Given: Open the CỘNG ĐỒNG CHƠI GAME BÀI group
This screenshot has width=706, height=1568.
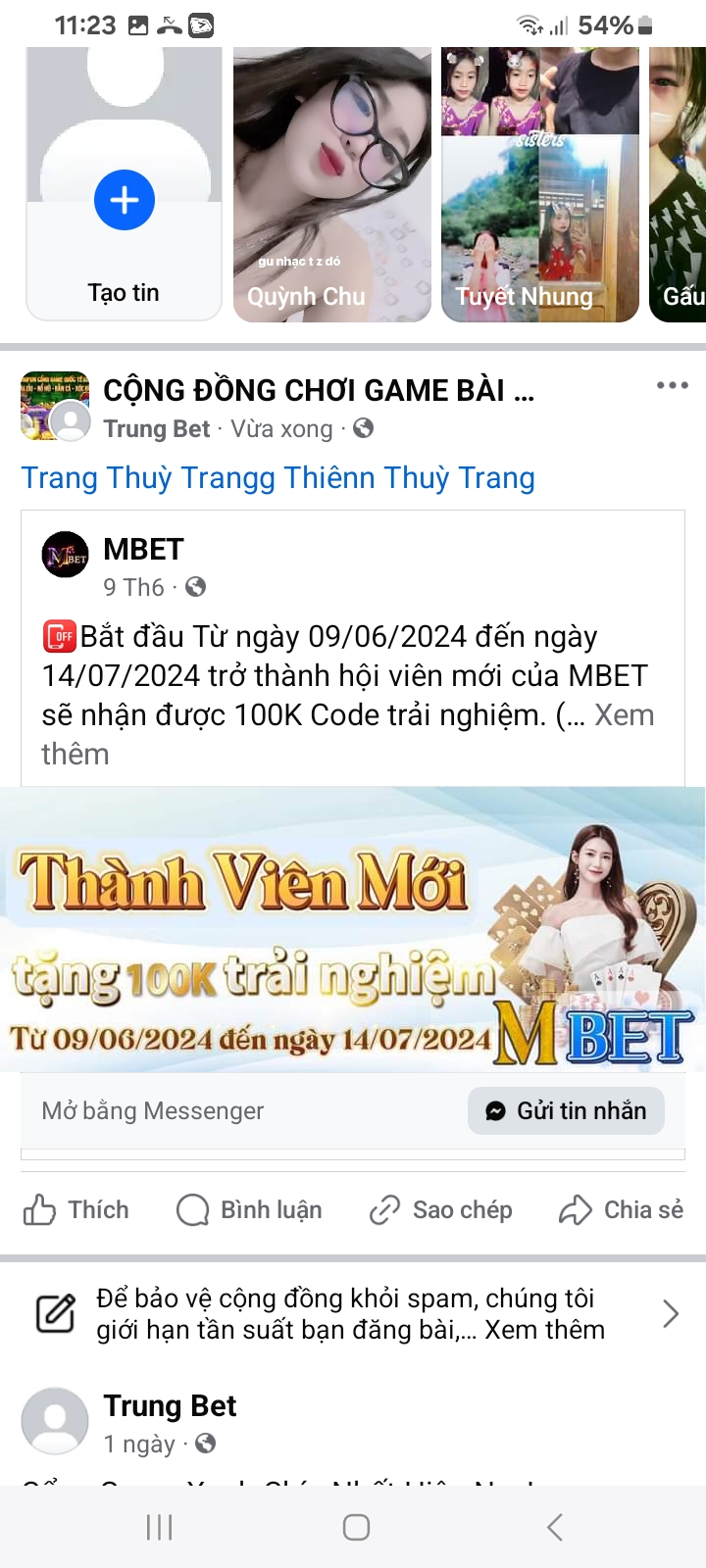Looking at the screenshot, I should pyautogui.click(x=319, y=390).
